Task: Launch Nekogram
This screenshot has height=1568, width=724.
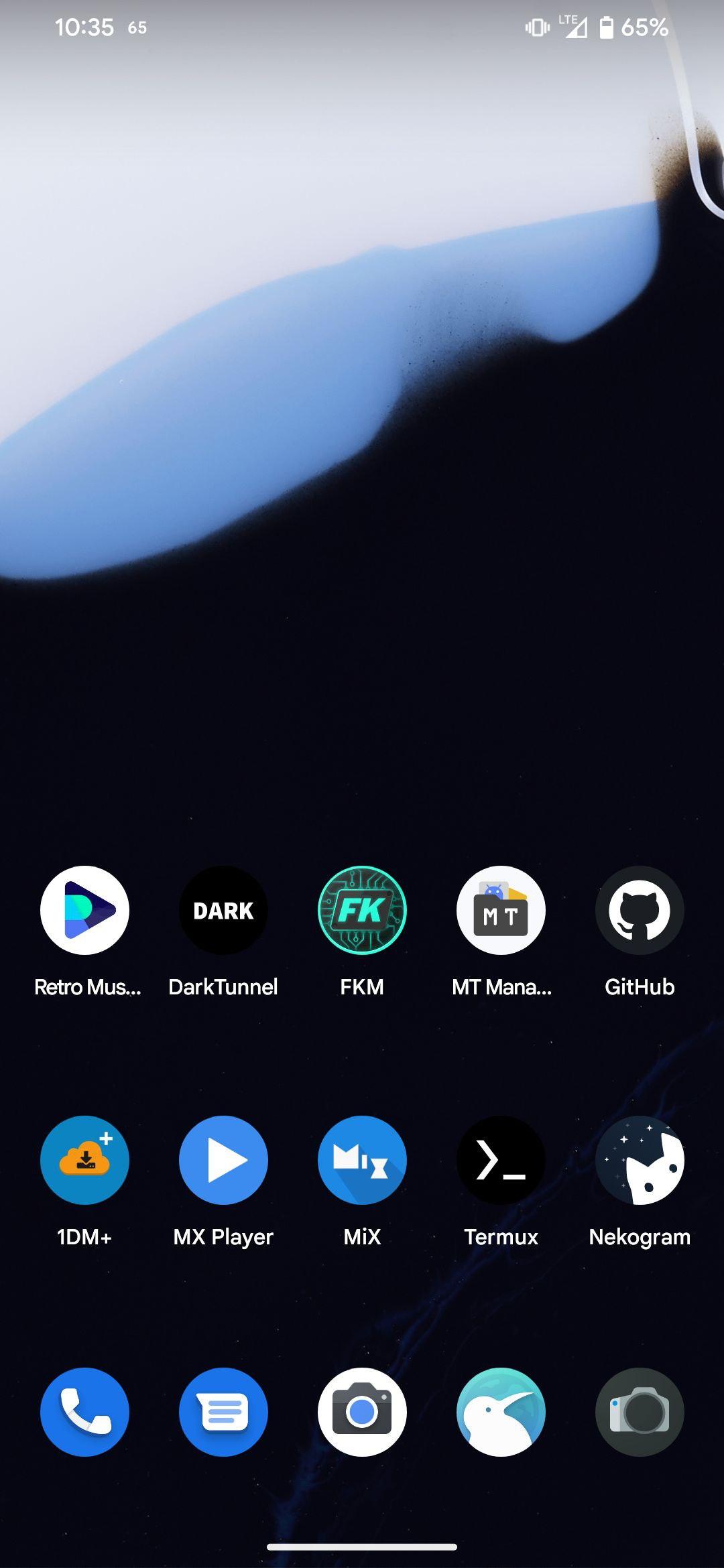Action: coord(640,1160)
